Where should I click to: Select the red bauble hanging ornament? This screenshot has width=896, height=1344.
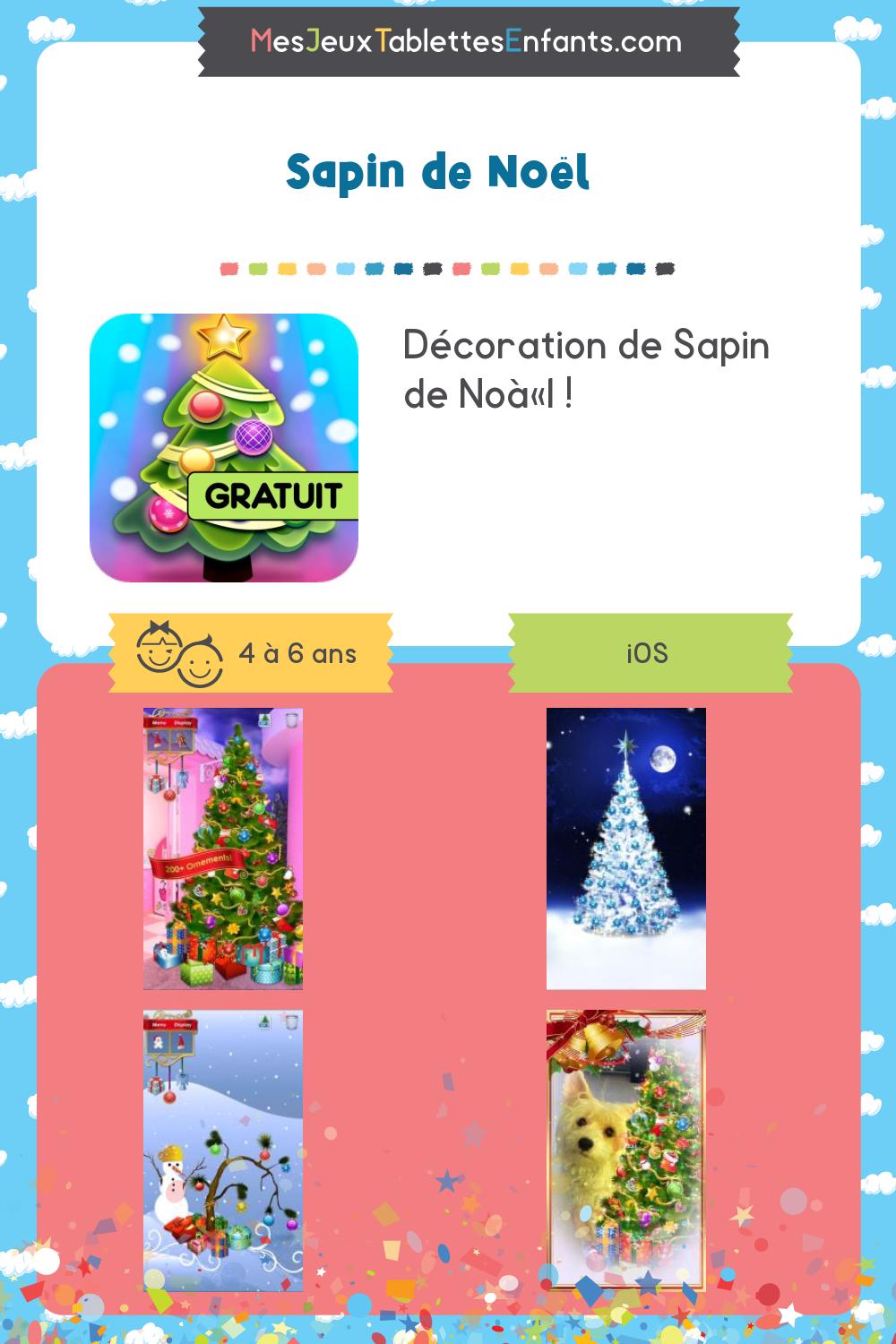[170, 795]
